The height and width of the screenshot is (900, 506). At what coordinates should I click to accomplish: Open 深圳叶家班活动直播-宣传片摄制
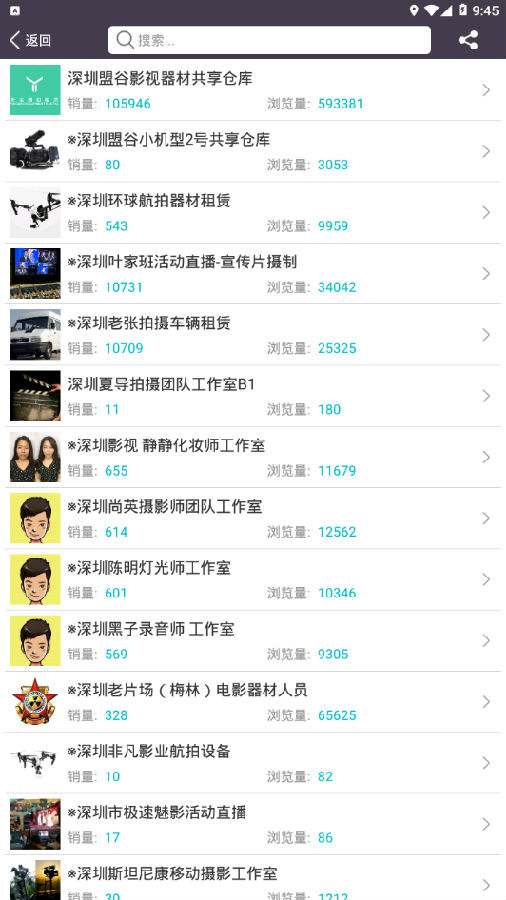tap(253, 274)
